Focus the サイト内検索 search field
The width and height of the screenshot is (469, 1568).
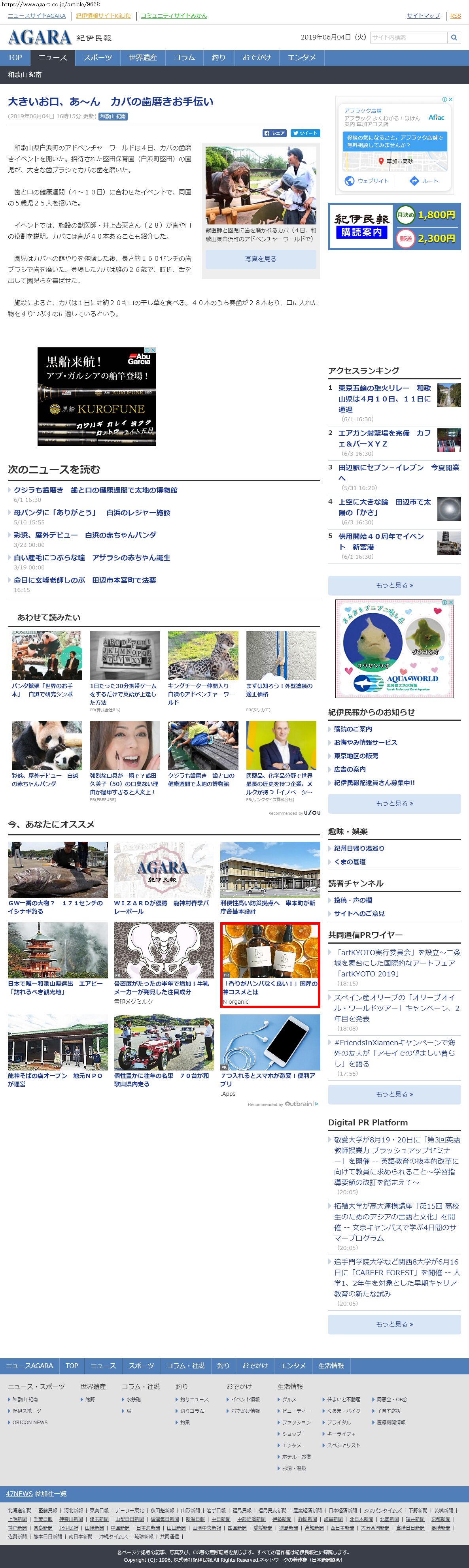coord(409,38)
